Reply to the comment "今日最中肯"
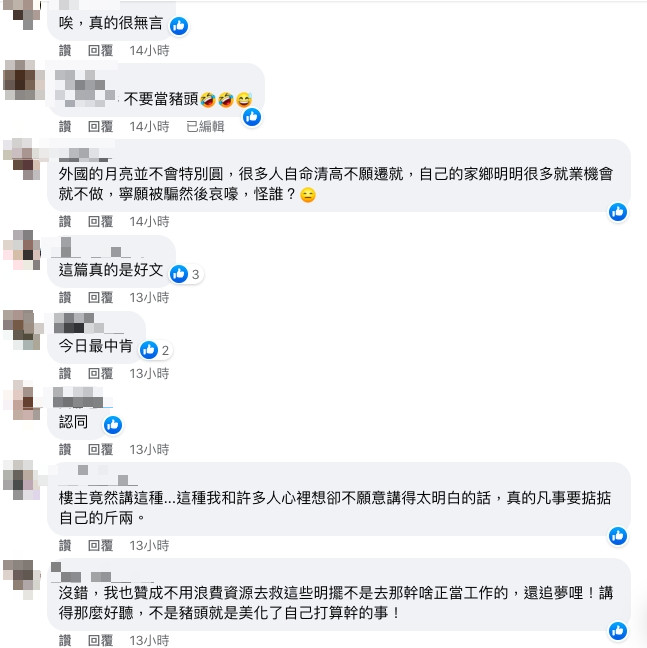Screen dimensions: 647x648 click(x=100, y=373)
